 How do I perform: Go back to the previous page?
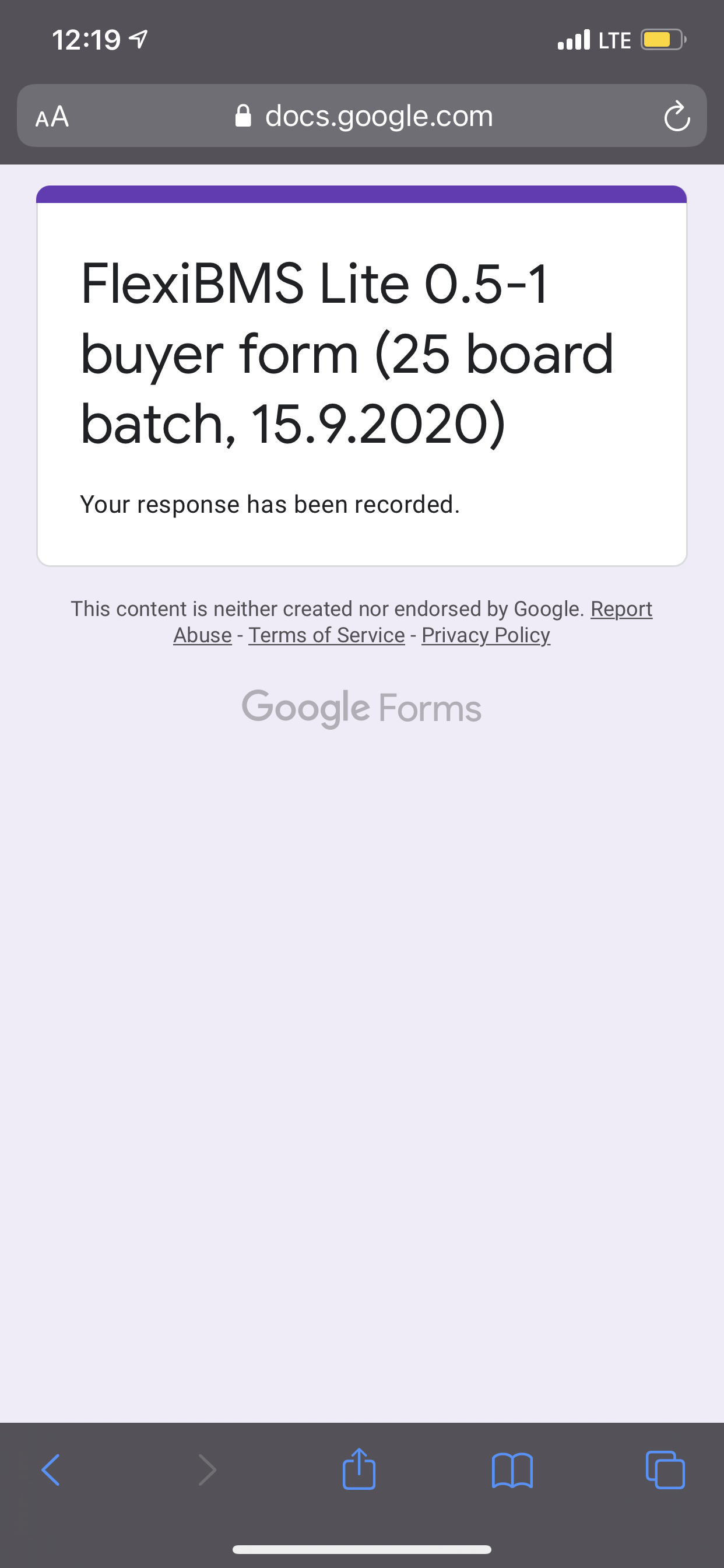pos(51,1471)
